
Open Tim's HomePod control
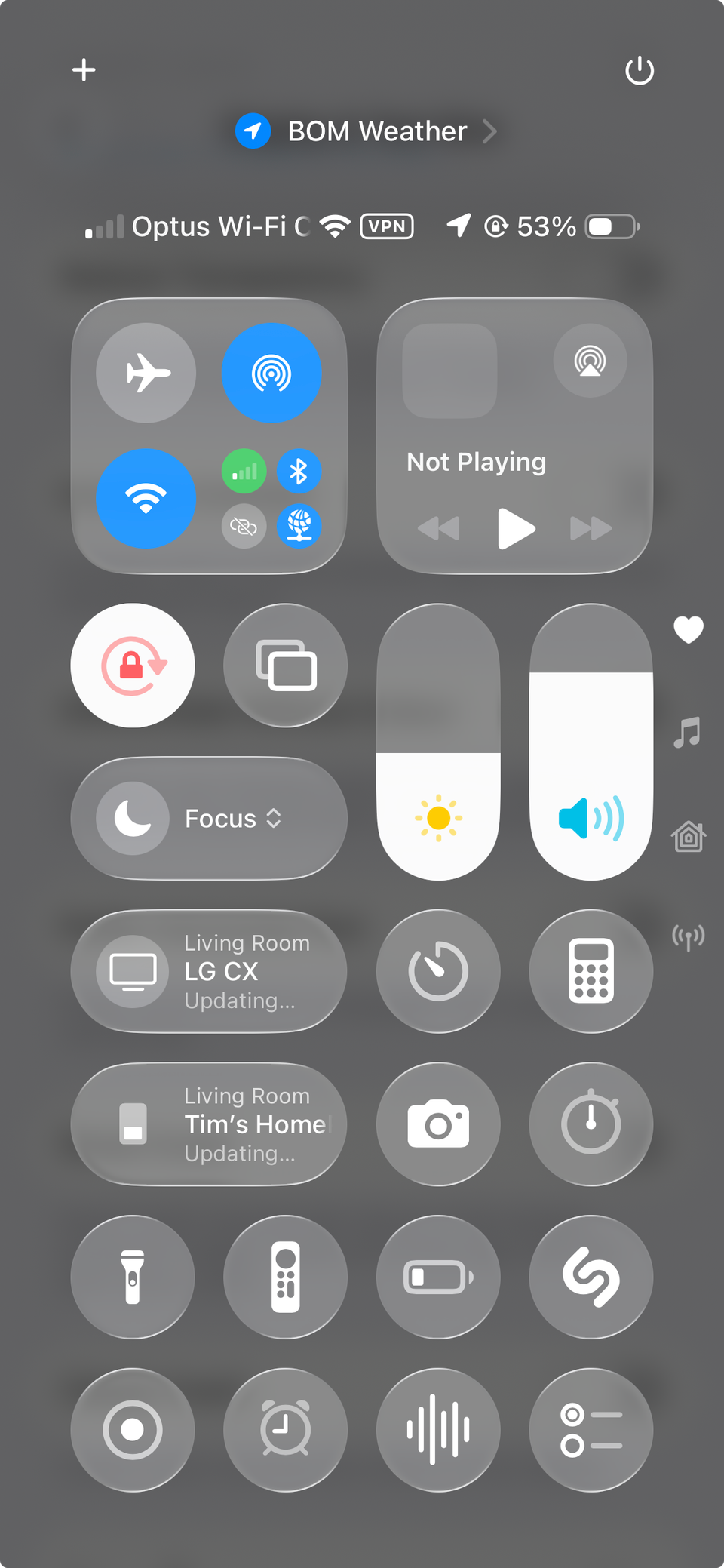(208, 1124)
